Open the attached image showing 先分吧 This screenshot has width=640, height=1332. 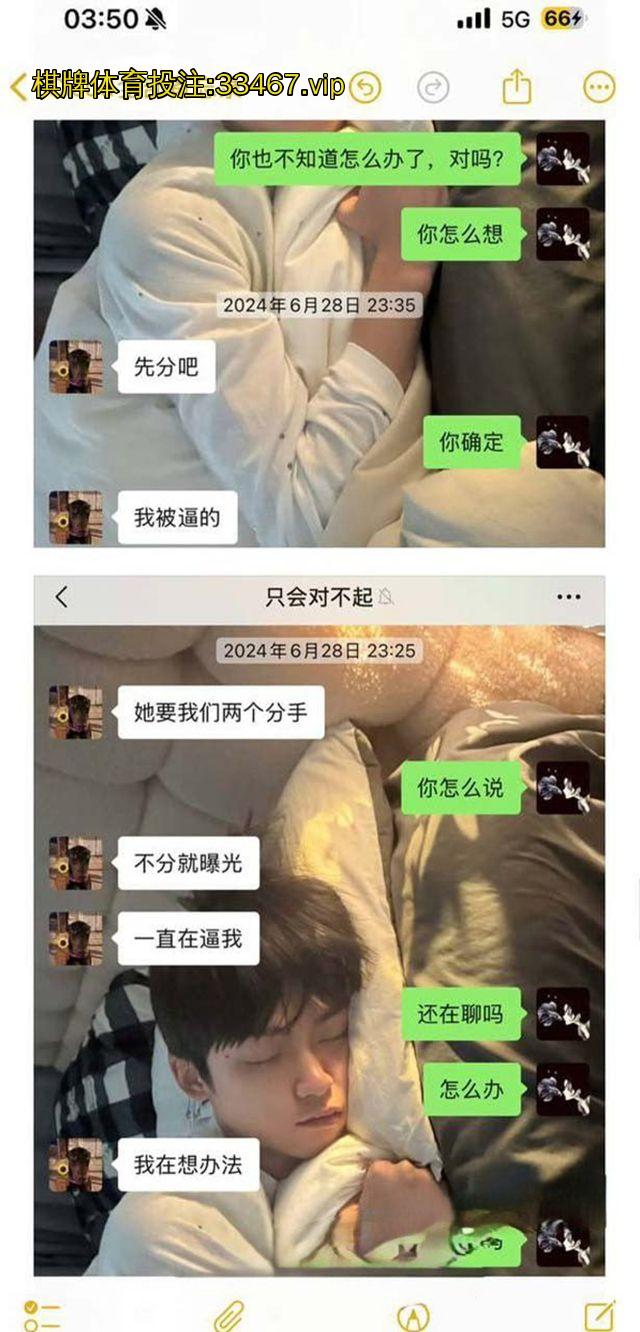click(319, 334)
